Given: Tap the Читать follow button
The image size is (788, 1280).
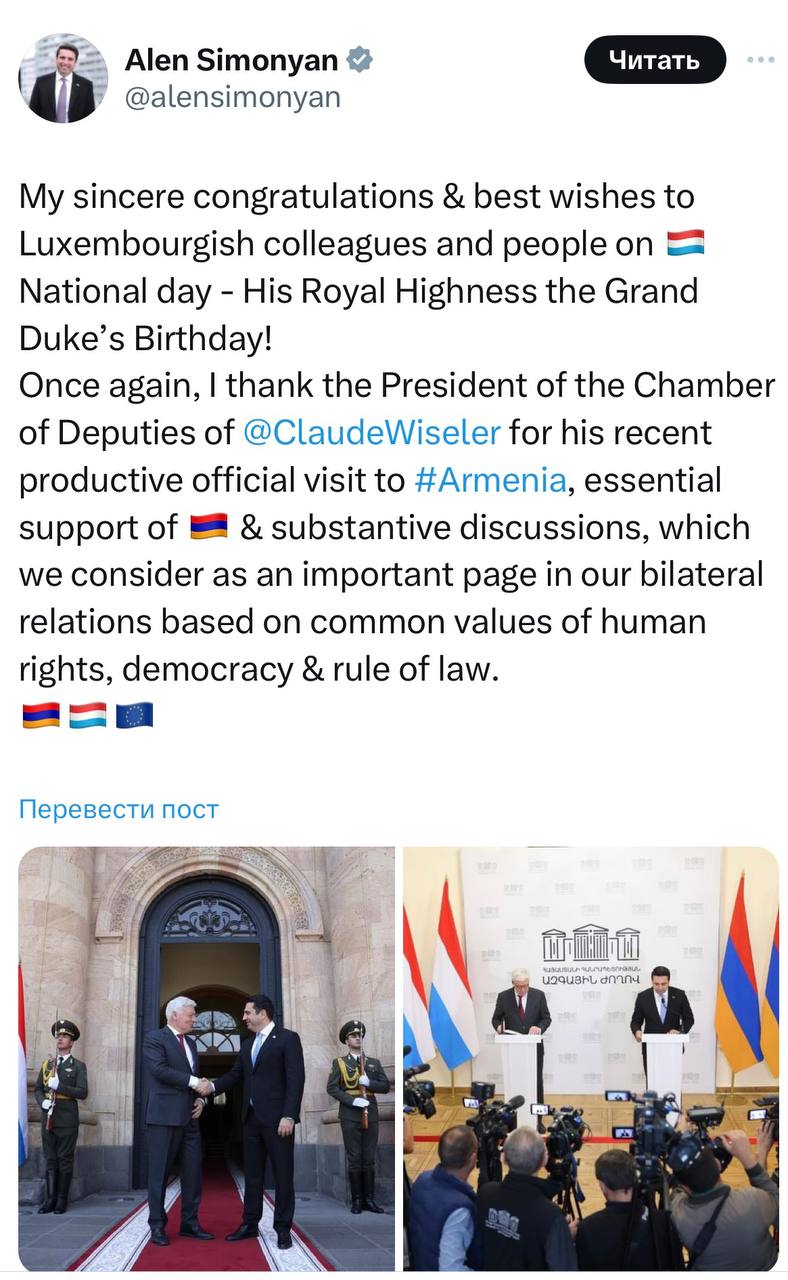Looking at the screenshot, I should pyautogui.click(x=654, y=60).
